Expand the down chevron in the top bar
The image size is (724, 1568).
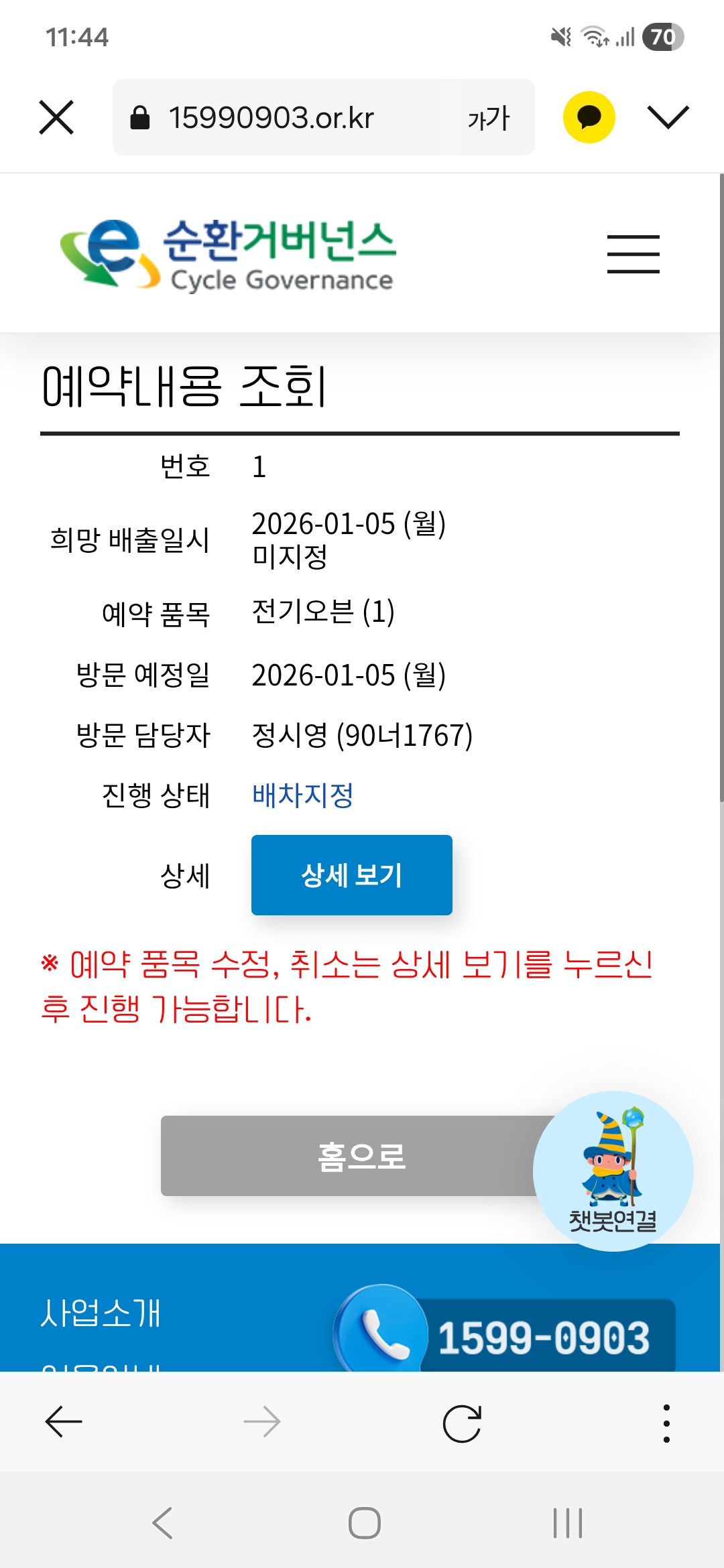point(668,117)
